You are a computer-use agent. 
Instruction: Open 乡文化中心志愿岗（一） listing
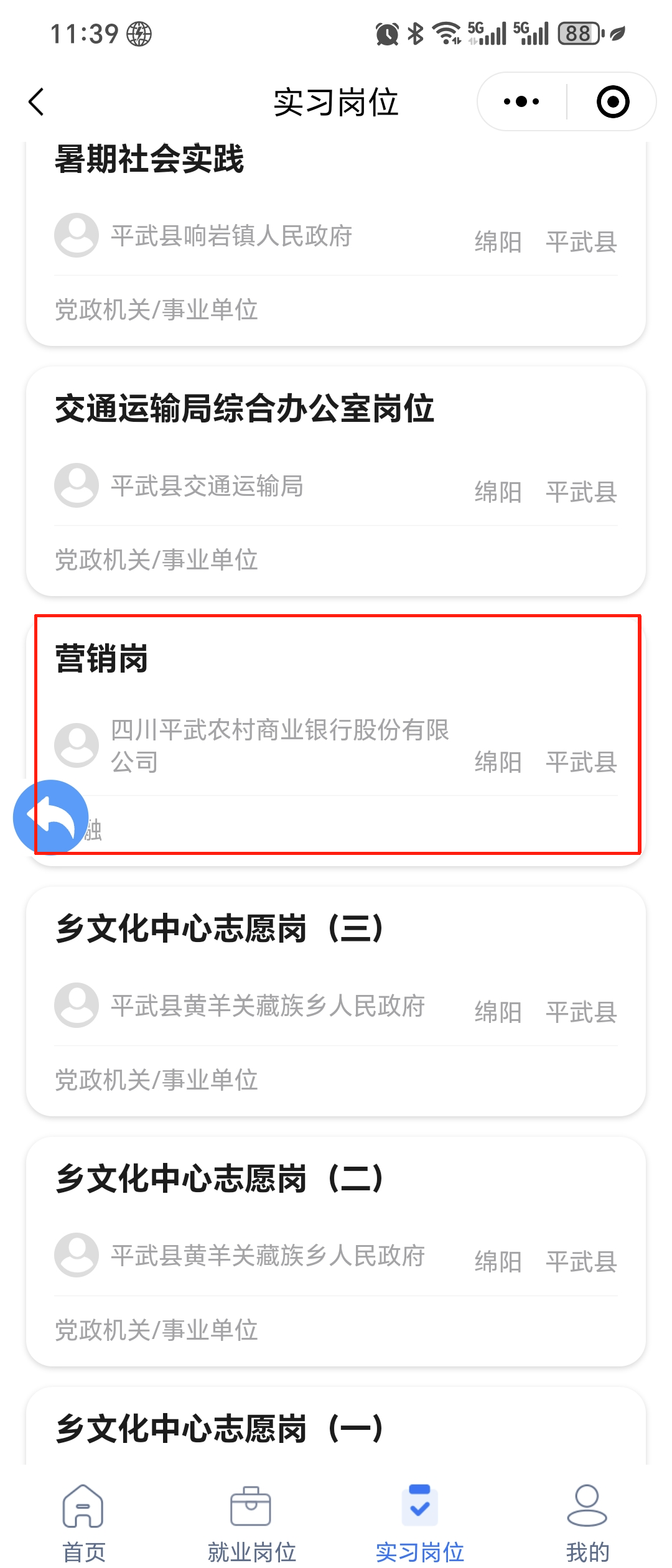click(x=336, y=1429)
